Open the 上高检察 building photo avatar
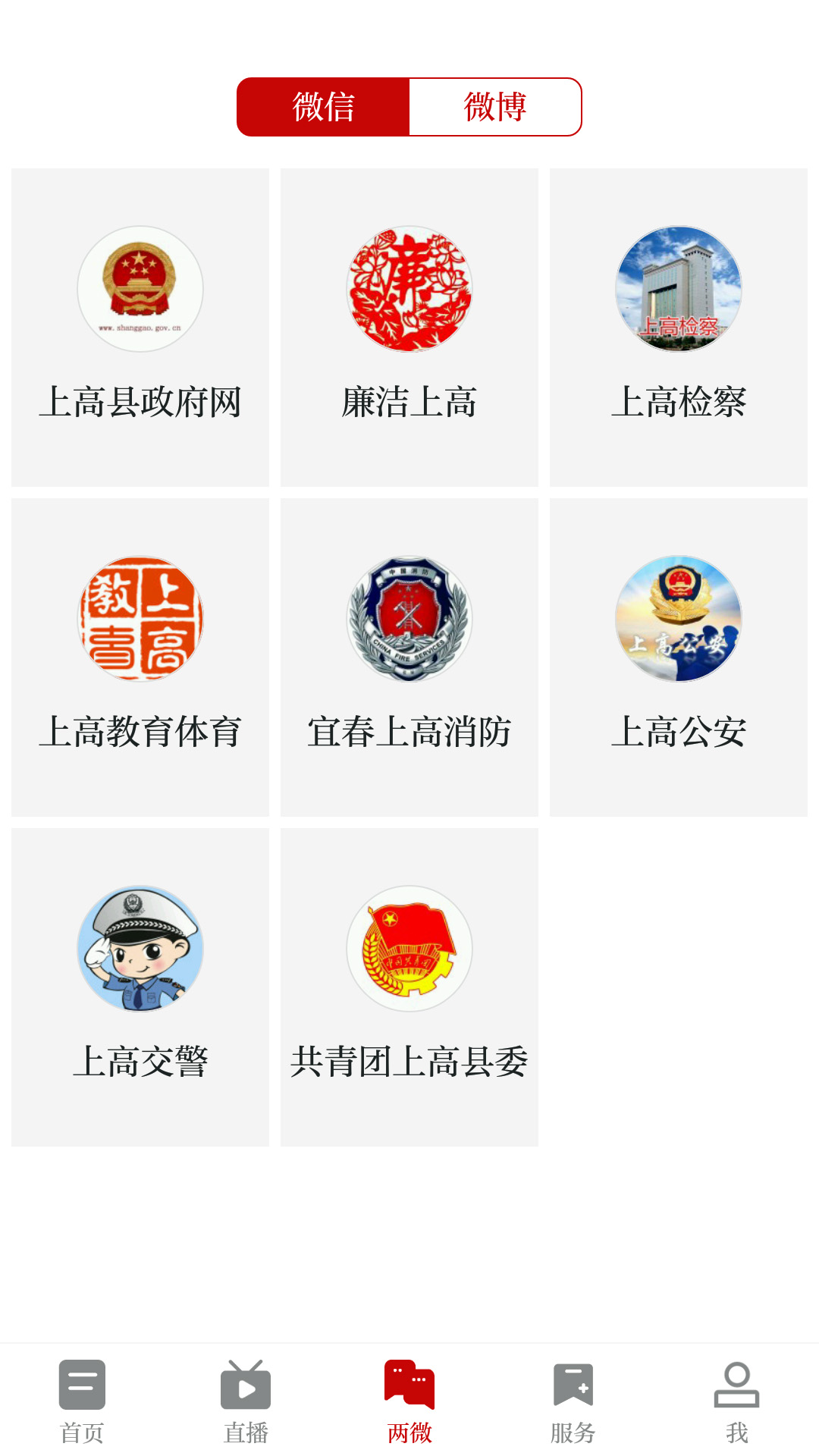The height and width of the screenshot is (1456, 819). coord(679,288)
